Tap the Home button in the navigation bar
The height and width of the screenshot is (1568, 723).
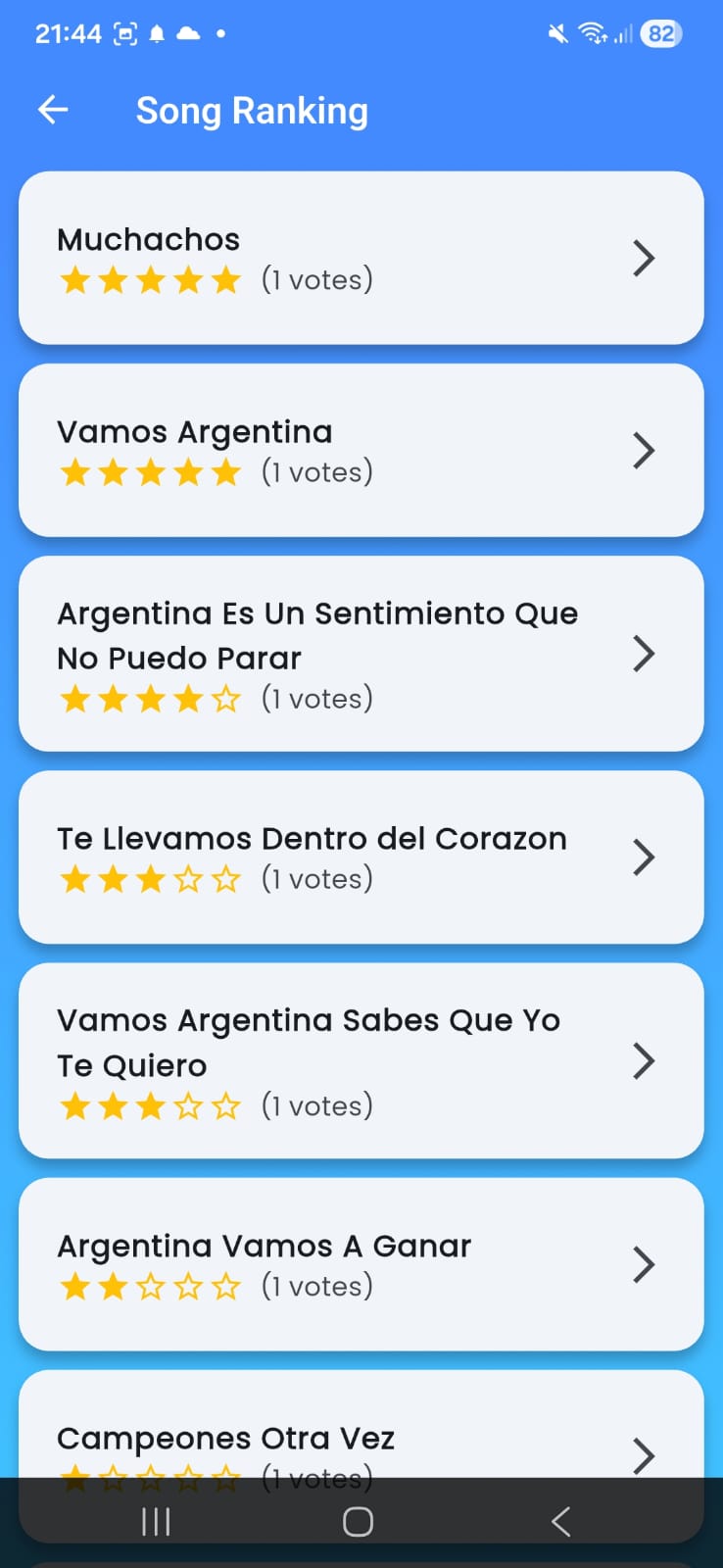(x=358, y=1522)
